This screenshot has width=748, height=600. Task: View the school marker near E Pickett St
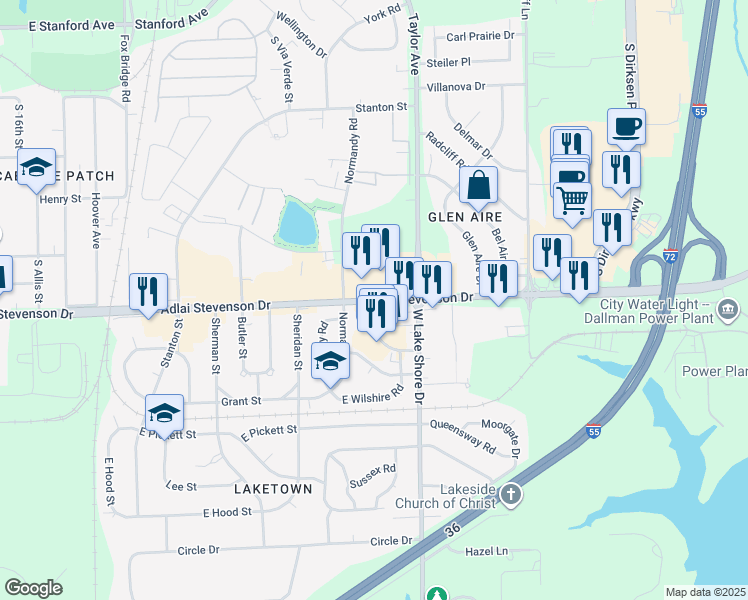[165, 413]
